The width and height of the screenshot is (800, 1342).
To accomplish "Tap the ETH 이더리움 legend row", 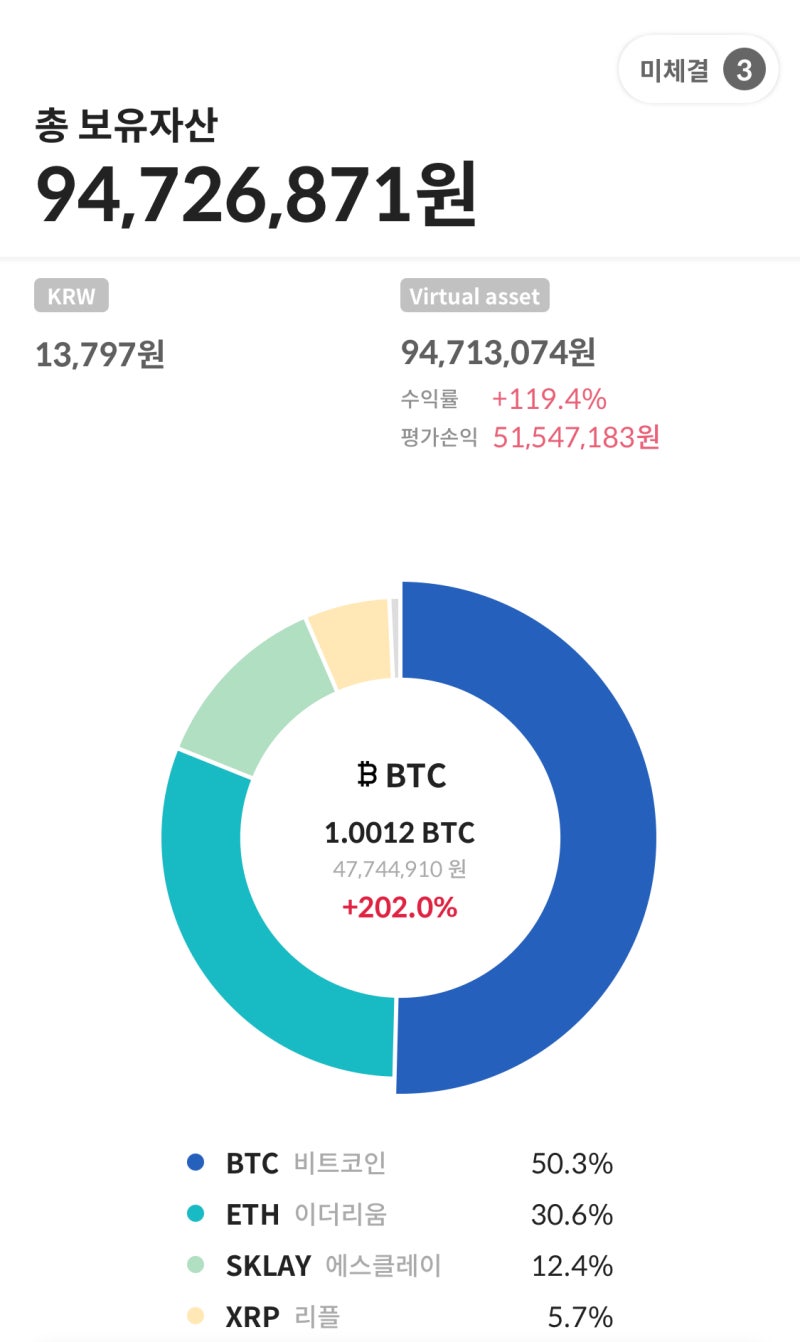I will pos(400,1214).
